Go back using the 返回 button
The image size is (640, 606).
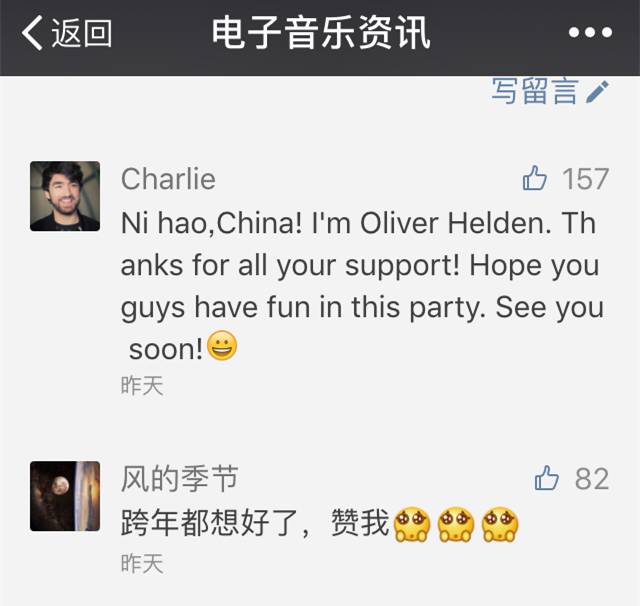click(66, 34)
